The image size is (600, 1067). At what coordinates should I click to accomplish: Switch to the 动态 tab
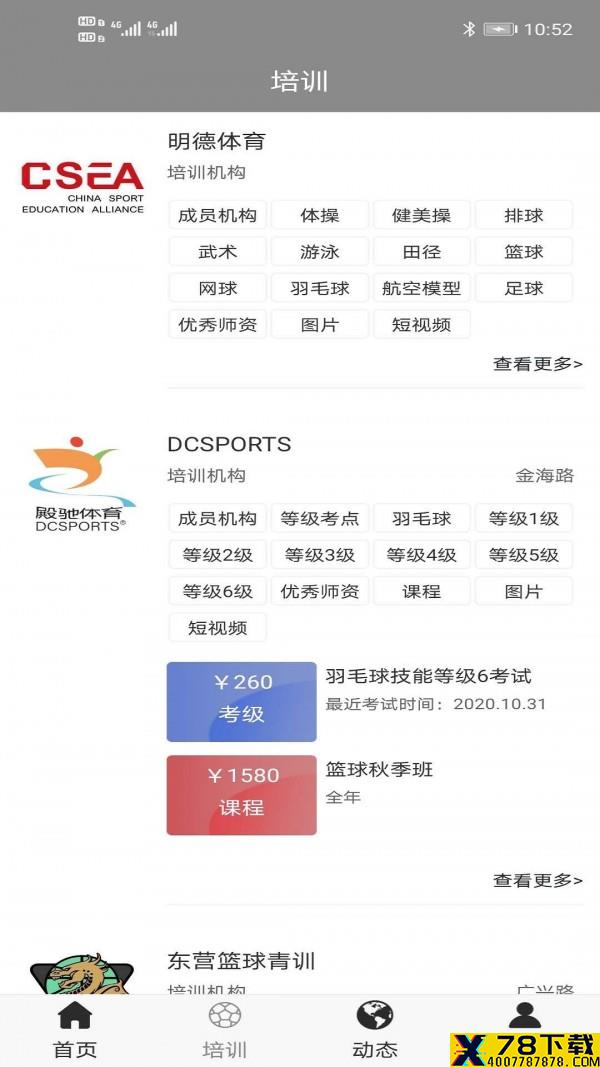(375, 1030)
